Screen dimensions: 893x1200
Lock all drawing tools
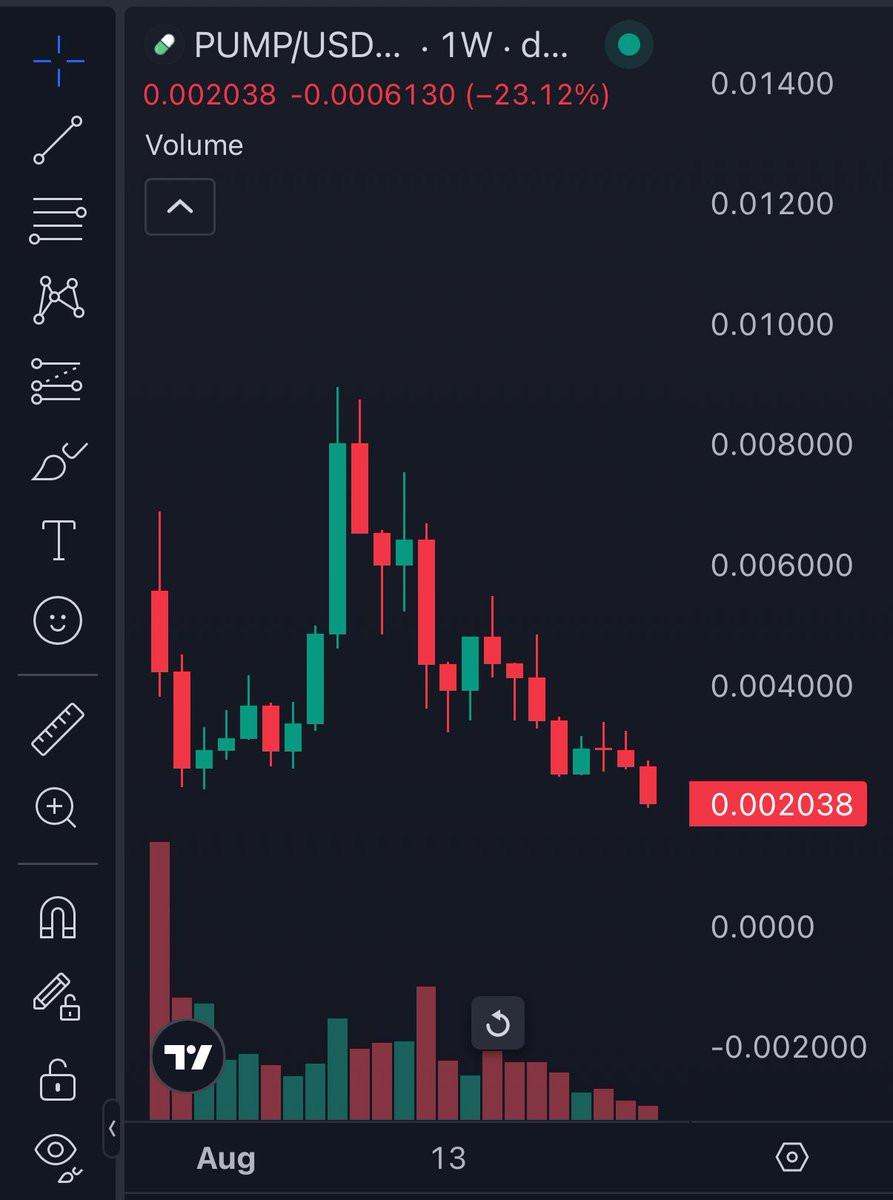click(x=58, y=1078)
